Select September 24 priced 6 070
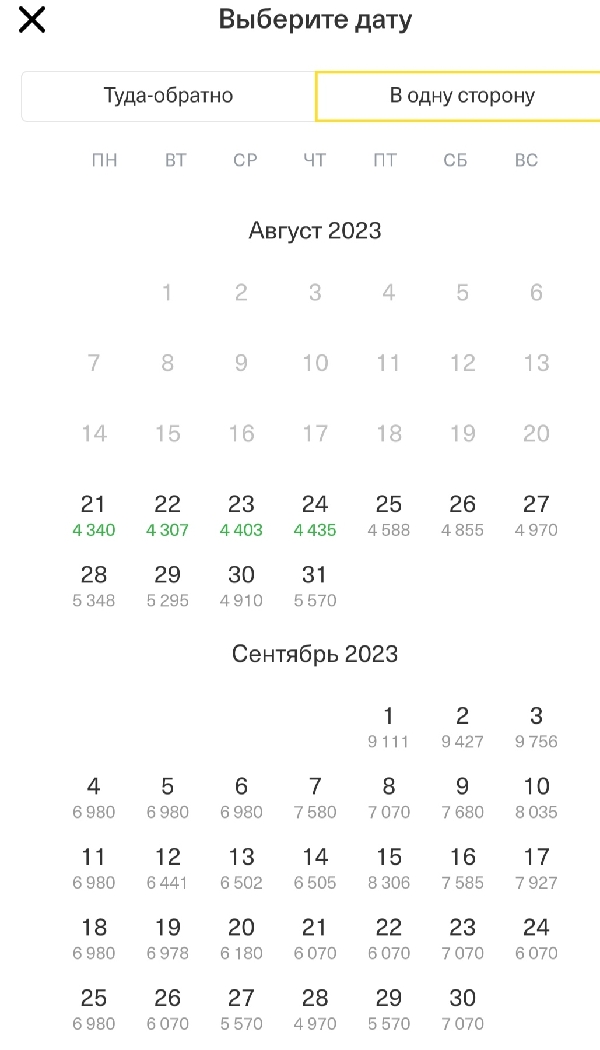The height and width of the screenshot is (1050, 600). tap(536, 938)
